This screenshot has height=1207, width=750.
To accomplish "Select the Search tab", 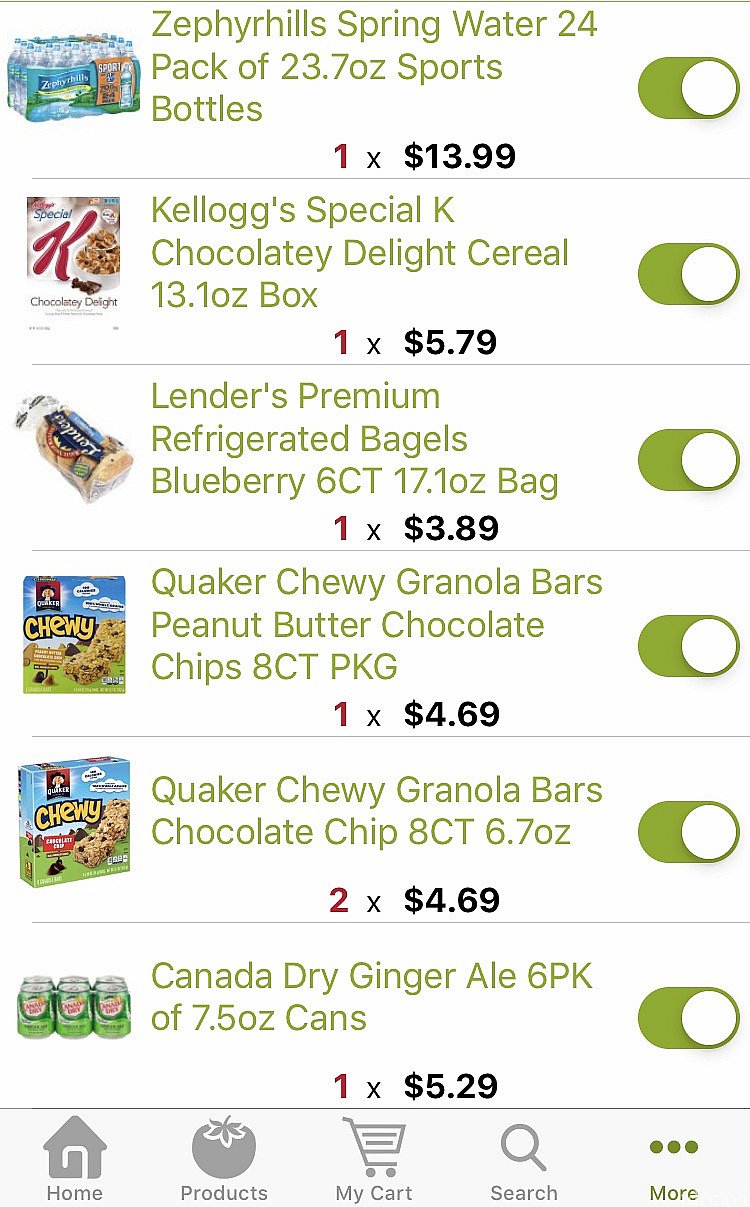I will pos(524,1158).
